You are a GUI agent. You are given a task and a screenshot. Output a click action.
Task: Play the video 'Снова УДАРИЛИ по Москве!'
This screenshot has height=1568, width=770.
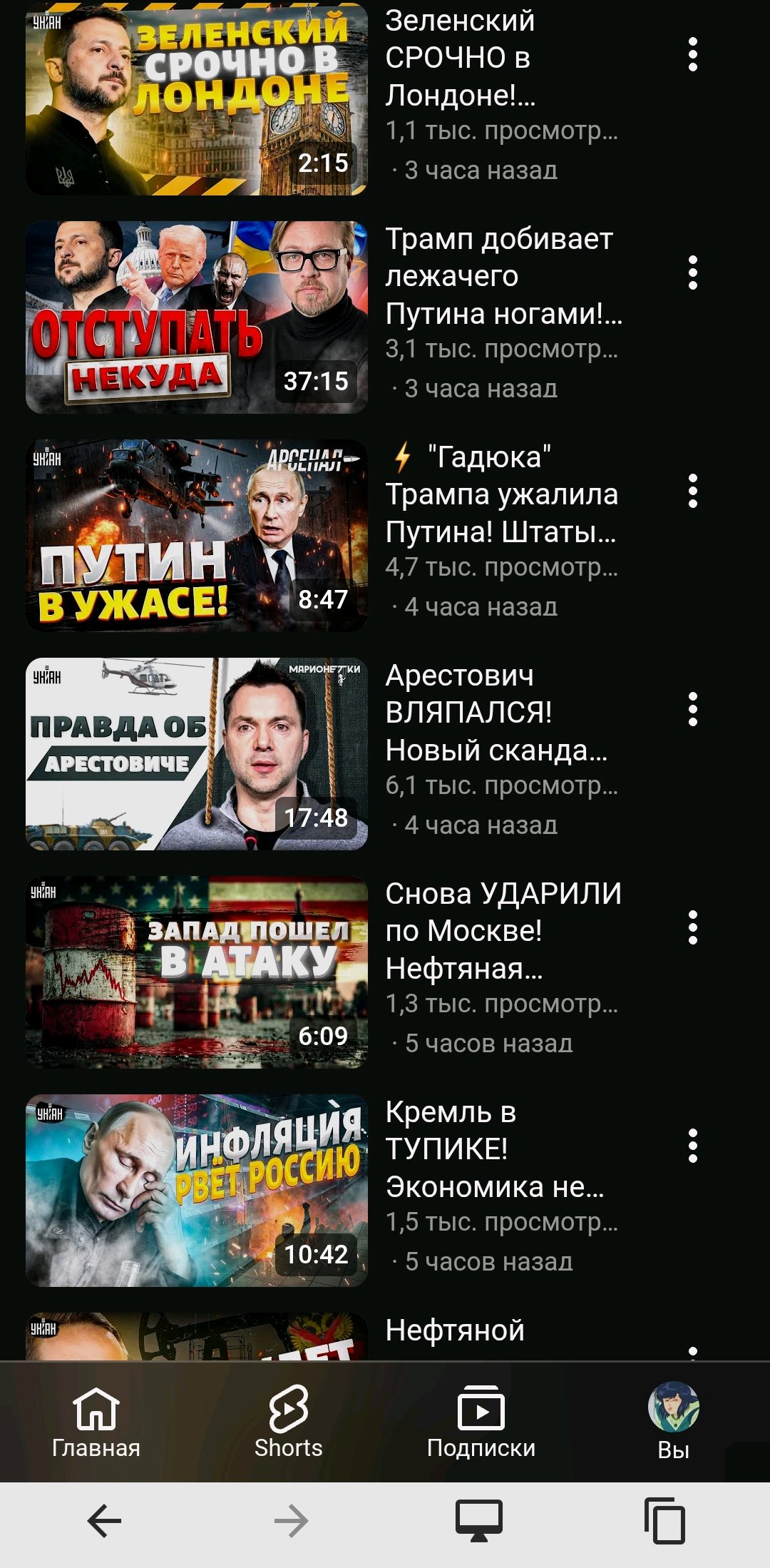point(197,972)
